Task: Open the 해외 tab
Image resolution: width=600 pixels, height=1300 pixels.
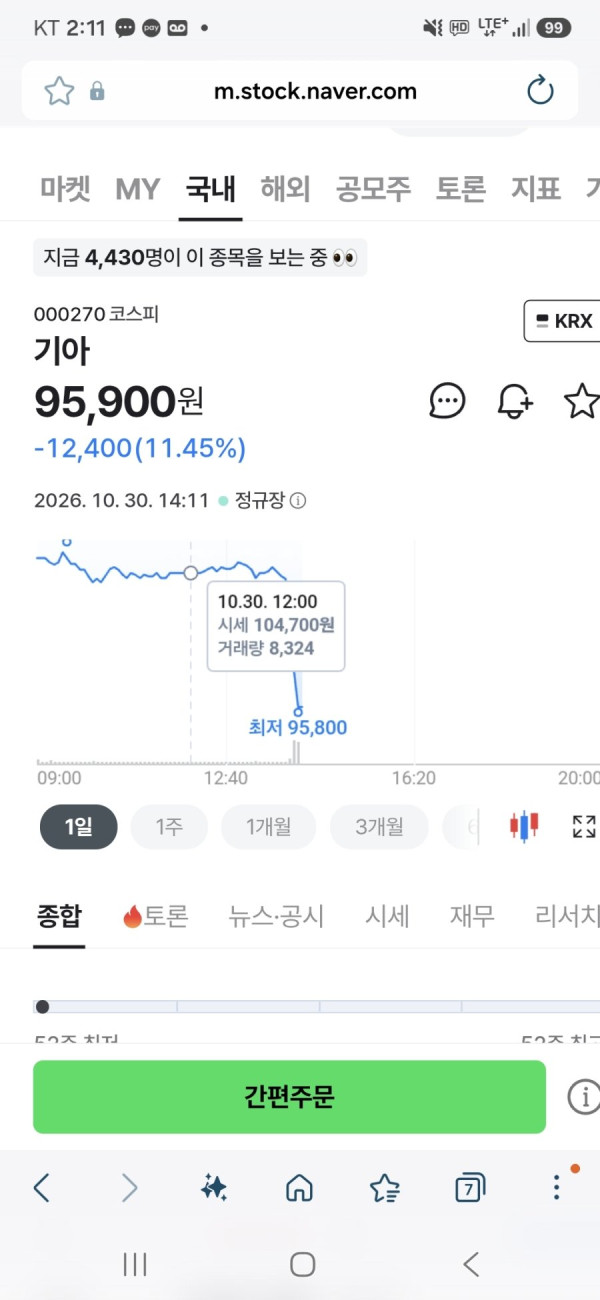Action: (x=285, y=188)
